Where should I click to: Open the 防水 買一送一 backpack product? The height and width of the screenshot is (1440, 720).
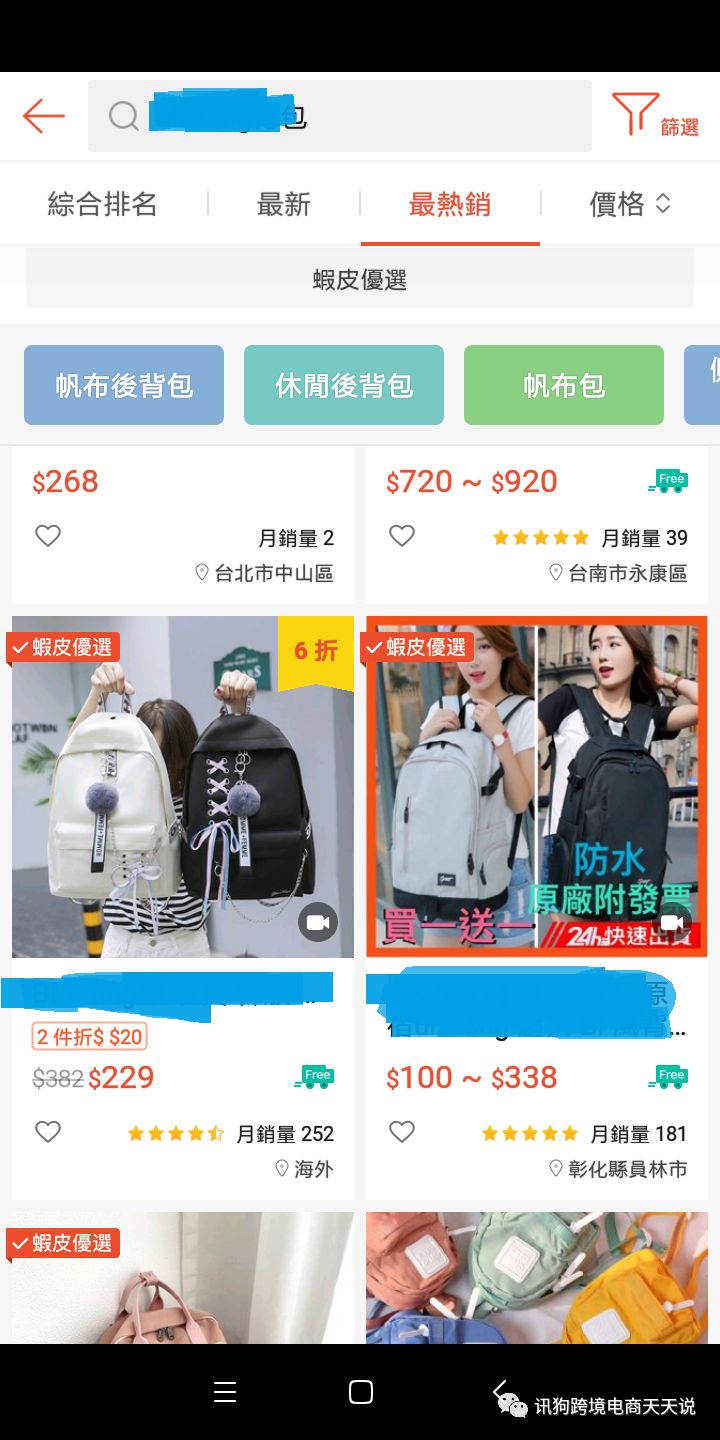pyautogui.click(x=537, y=787)
